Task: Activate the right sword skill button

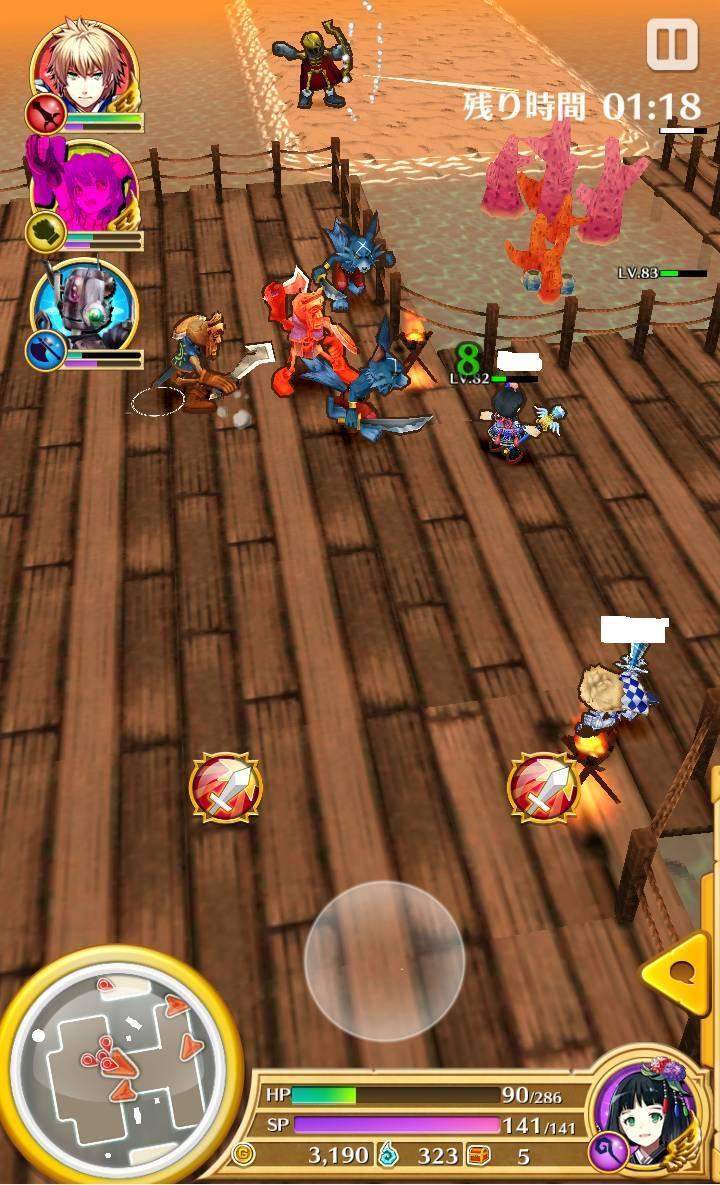Action: (543, 788)
